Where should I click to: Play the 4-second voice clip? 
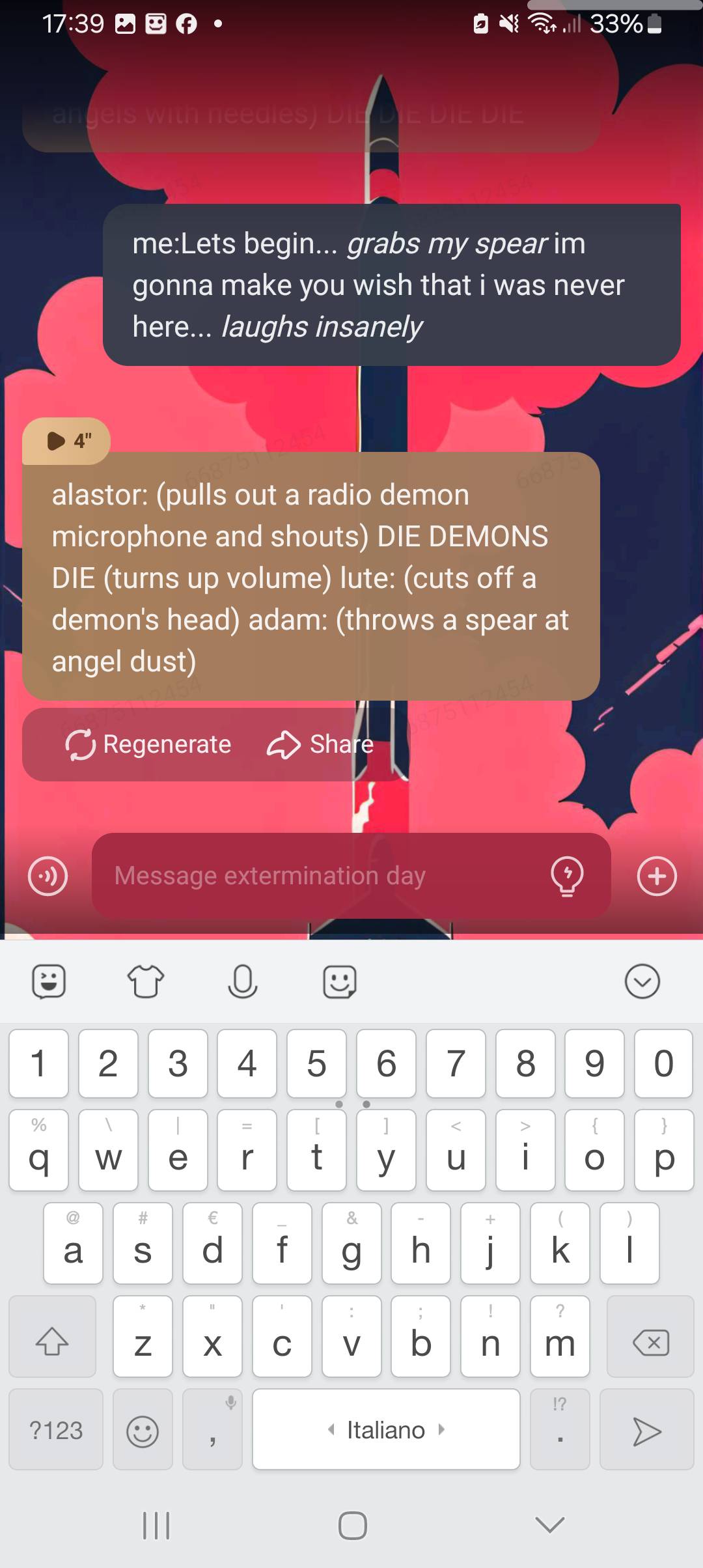pos(66,441)
